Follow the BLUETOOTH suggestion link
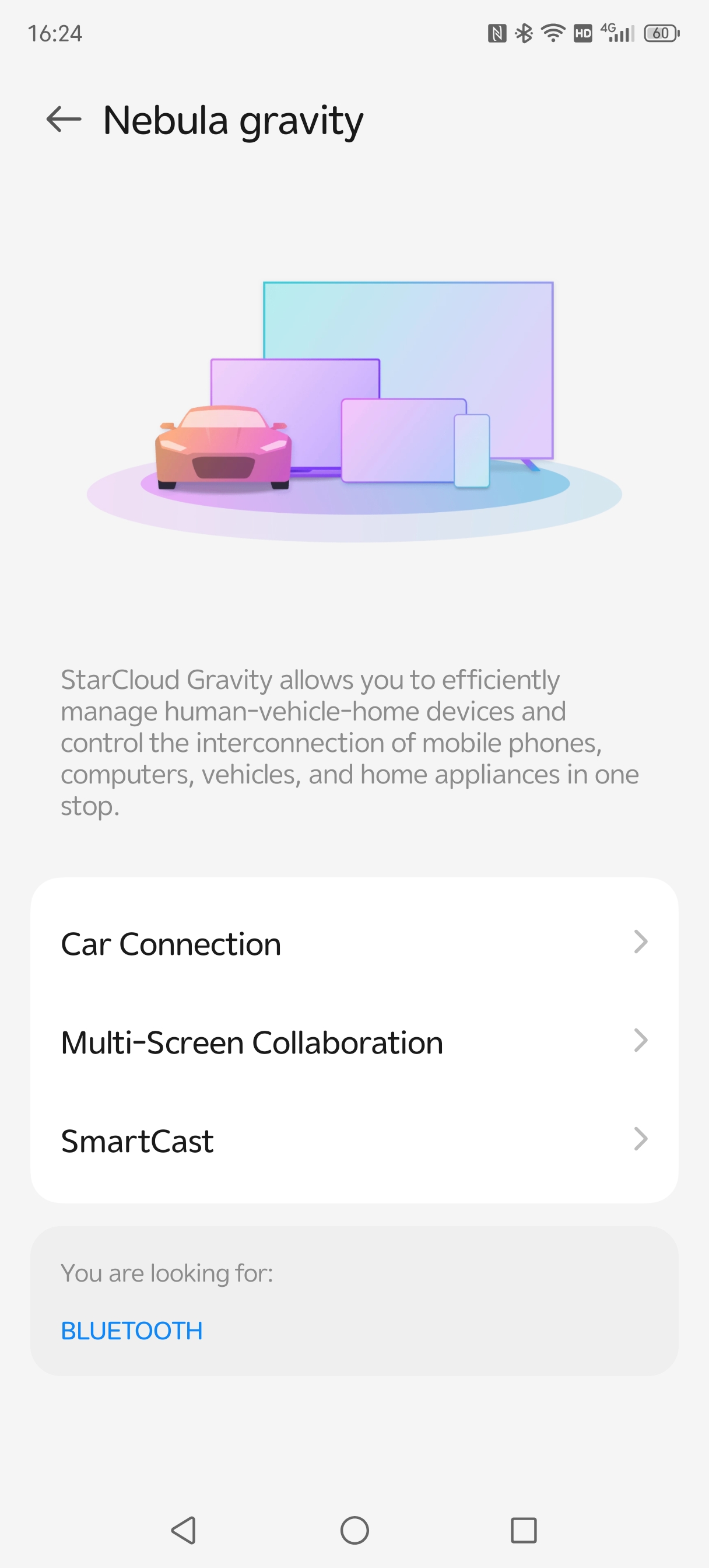The width and height of the screenshot is (709, 1568). pos(131,1331)
